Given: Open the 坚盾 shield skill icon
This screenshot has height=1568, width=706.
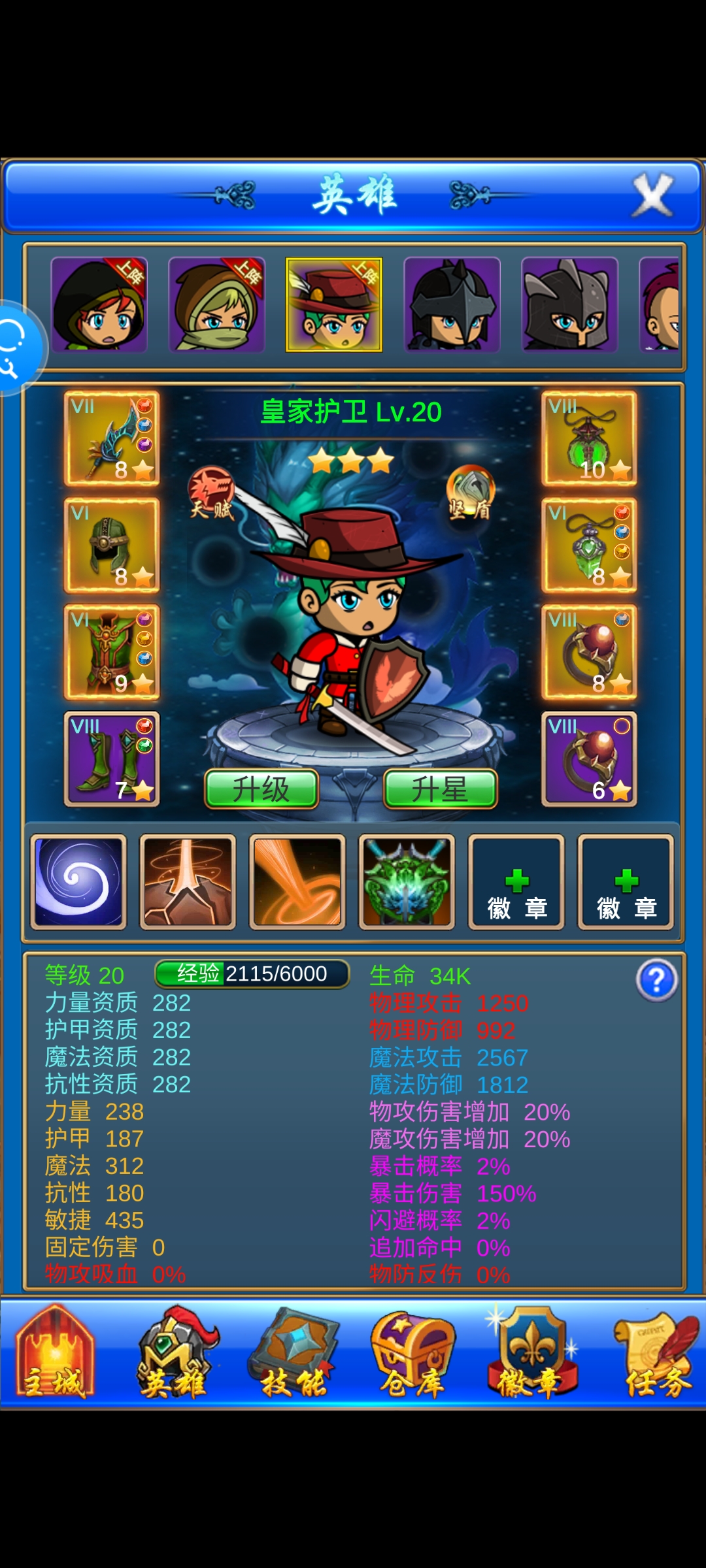Looking at the screenshot, I should coord(471,491).
